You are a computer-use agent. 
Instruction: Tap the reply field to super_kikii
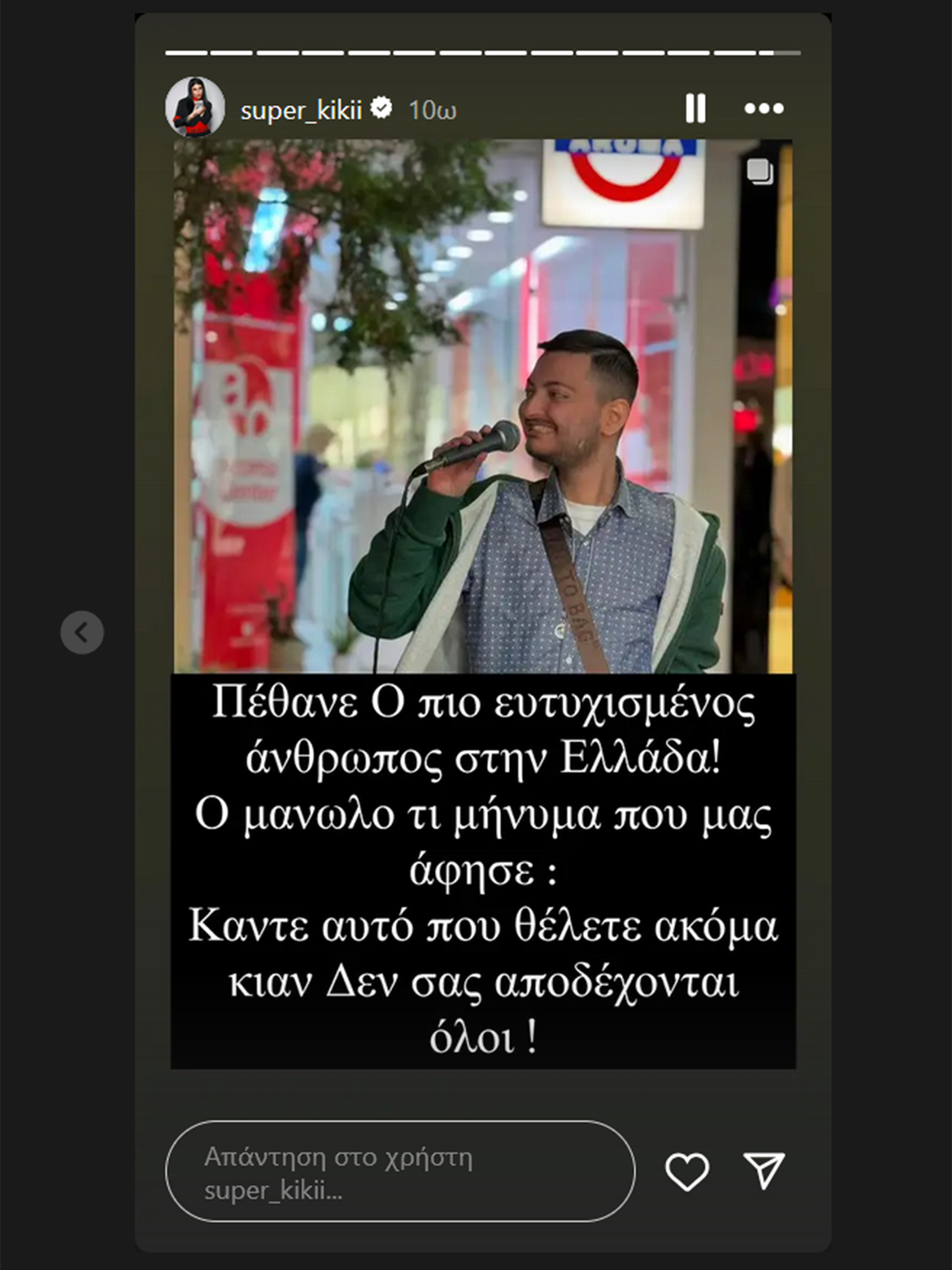click(400, 1173)
